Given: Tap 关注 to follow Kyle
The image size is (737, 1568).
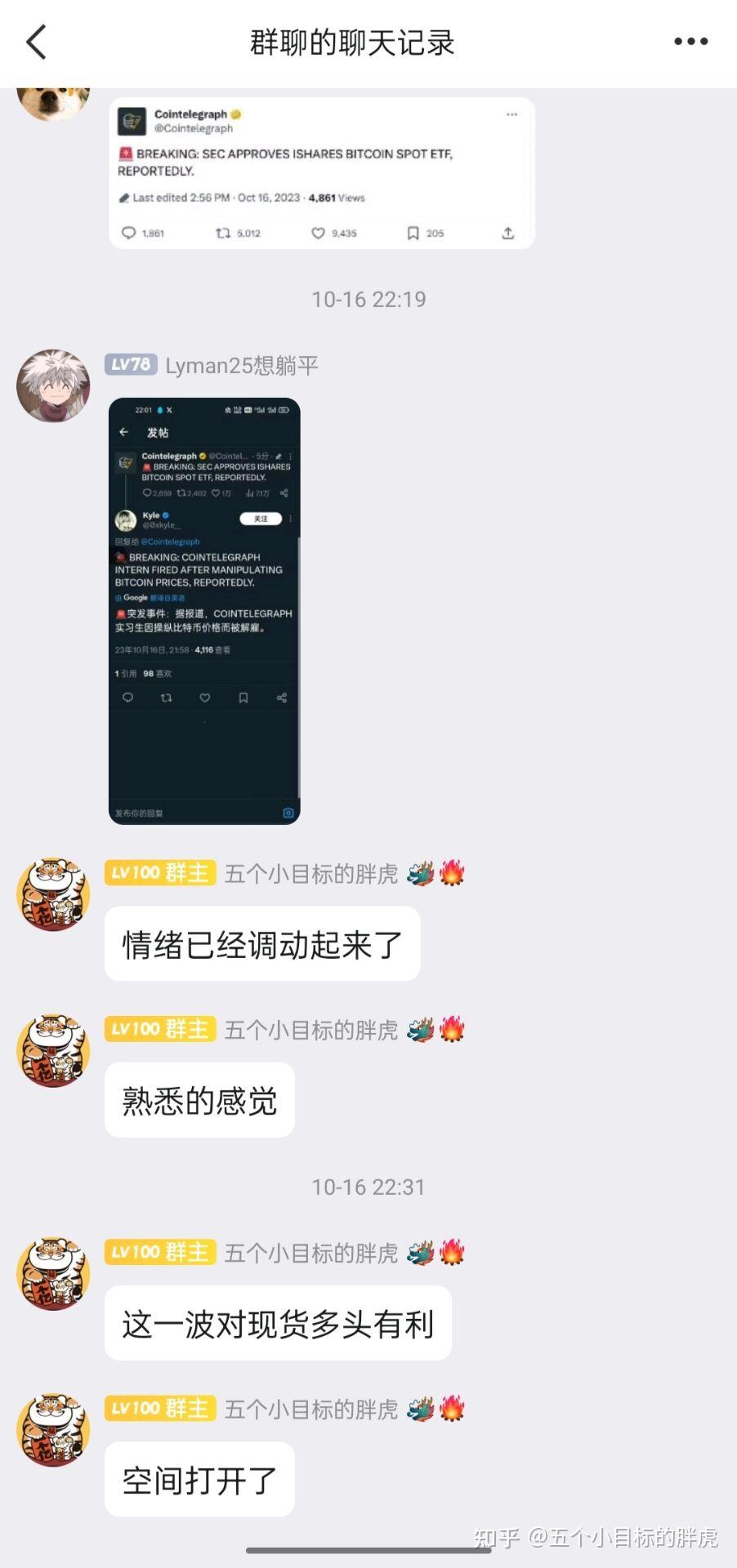Looking at the screenshot, I should (x=261, y=519).
